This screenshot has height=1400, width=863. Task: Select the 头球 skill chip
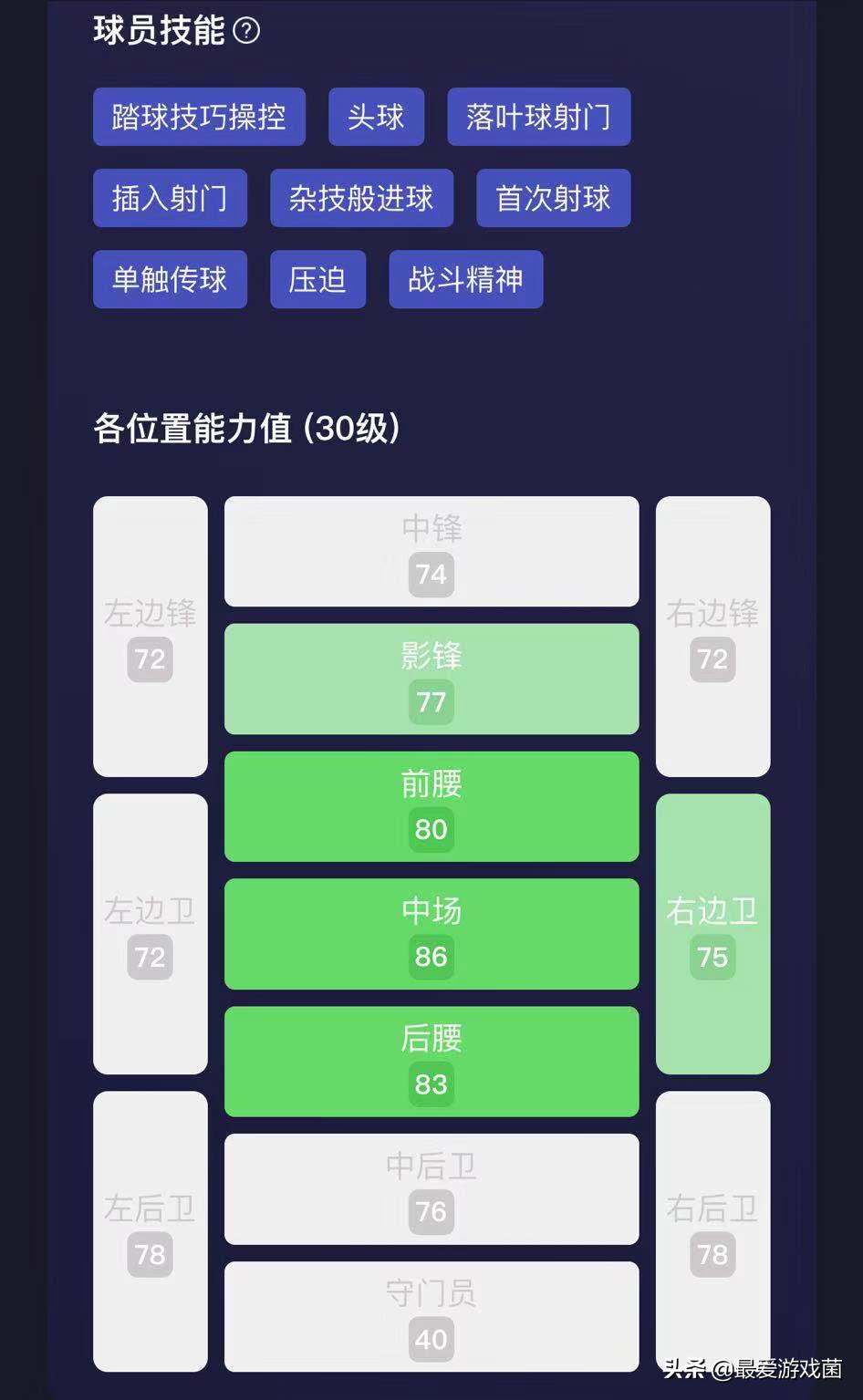click(x=376, y=117)
